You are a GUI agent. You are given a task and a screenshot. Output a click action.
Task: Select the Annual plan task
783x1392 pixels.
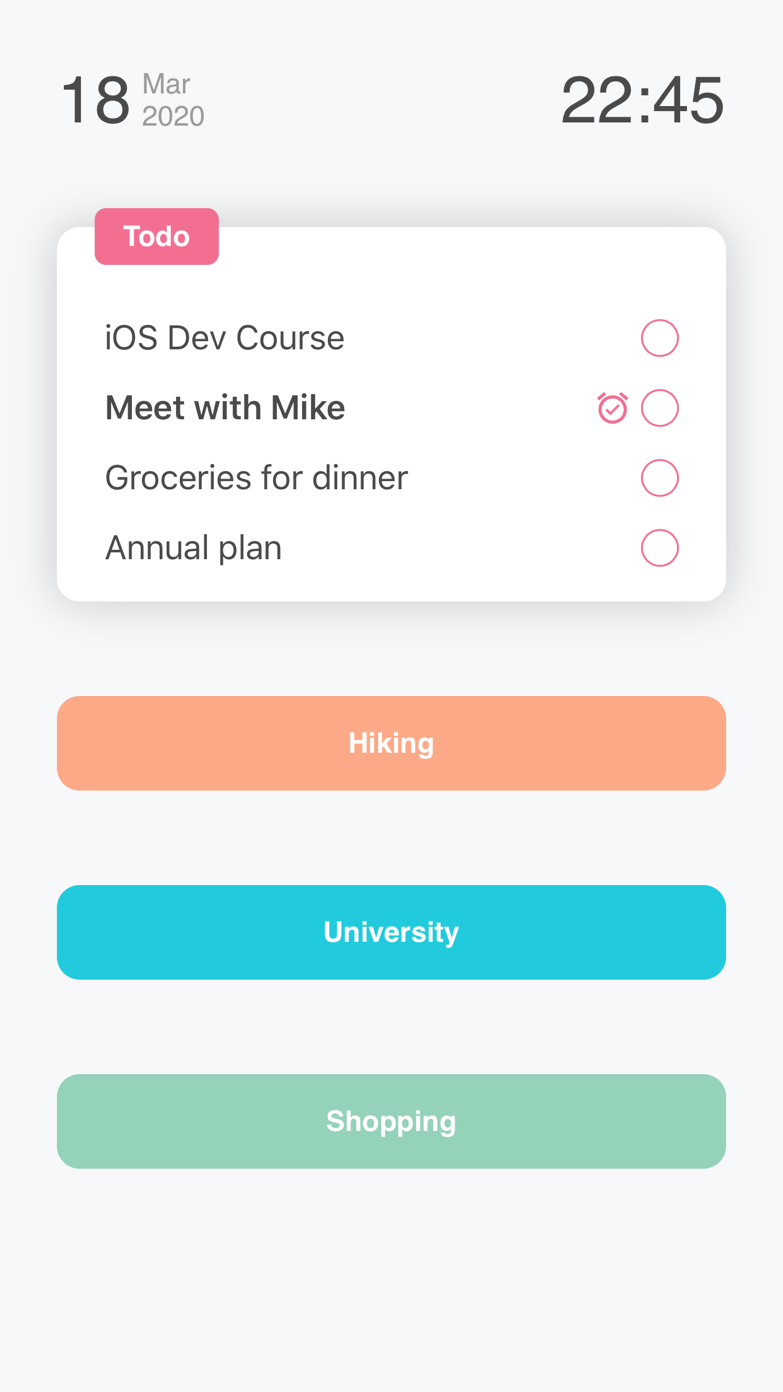click(193, 548)
